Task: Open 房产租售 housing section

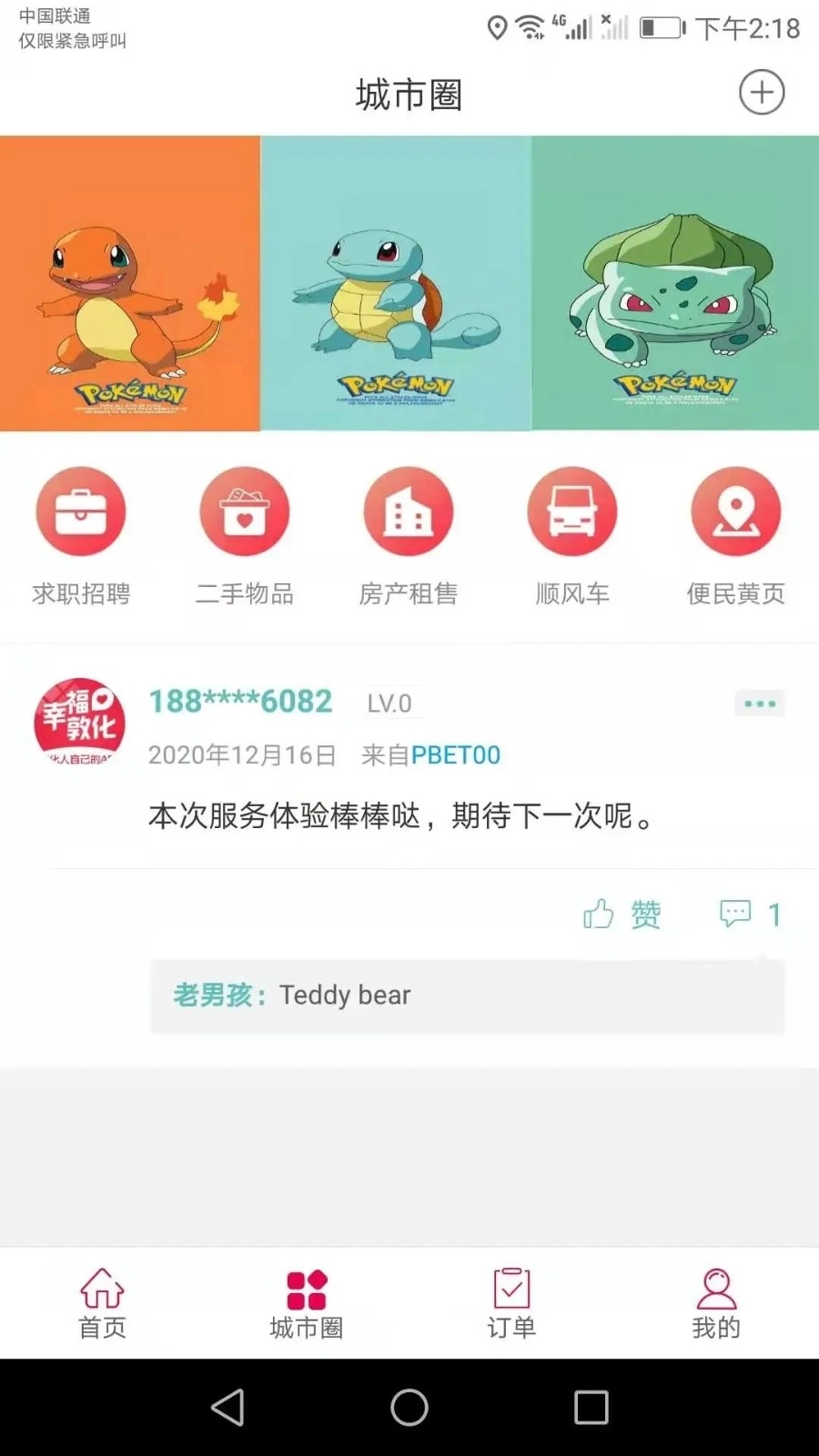Action: pos(409,535)
